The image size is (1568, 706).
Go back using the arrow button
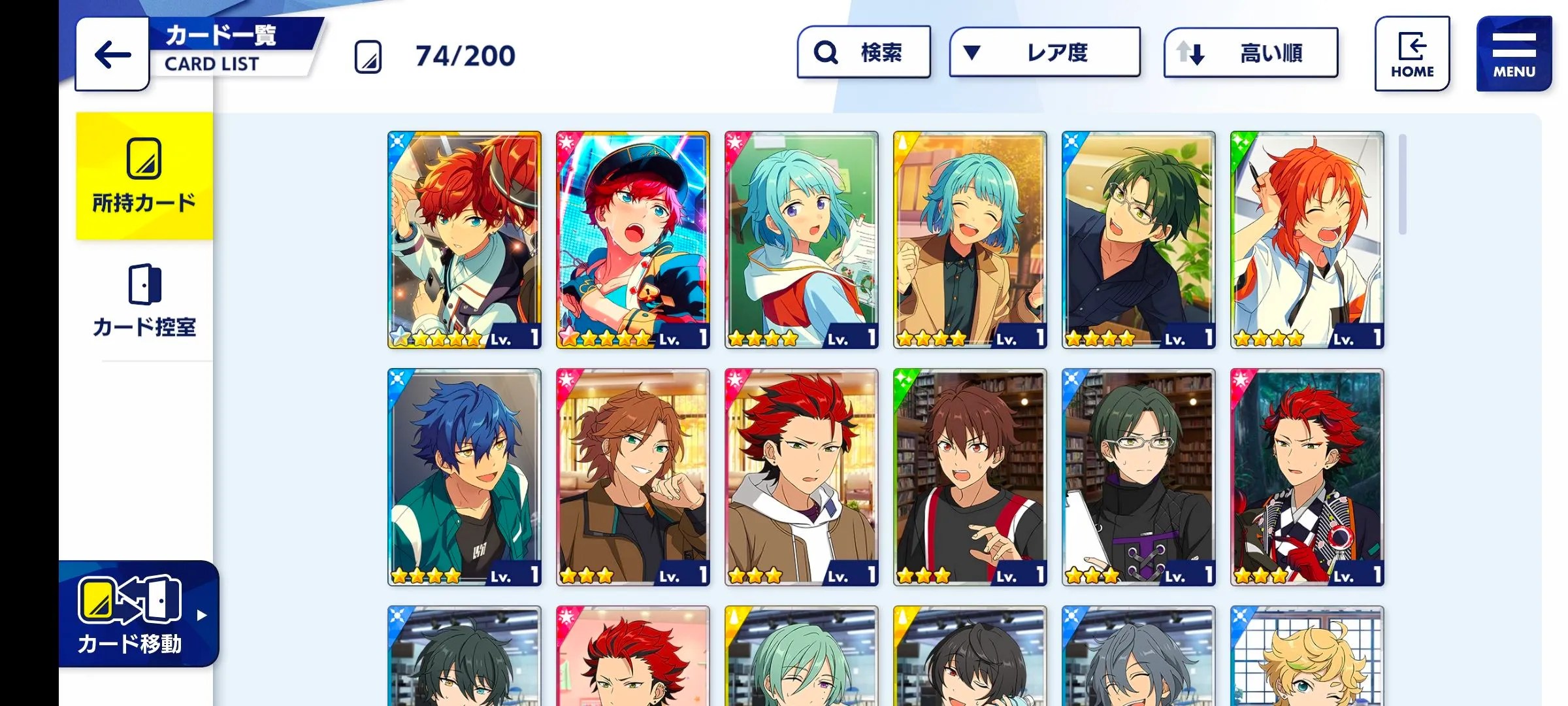112,55
